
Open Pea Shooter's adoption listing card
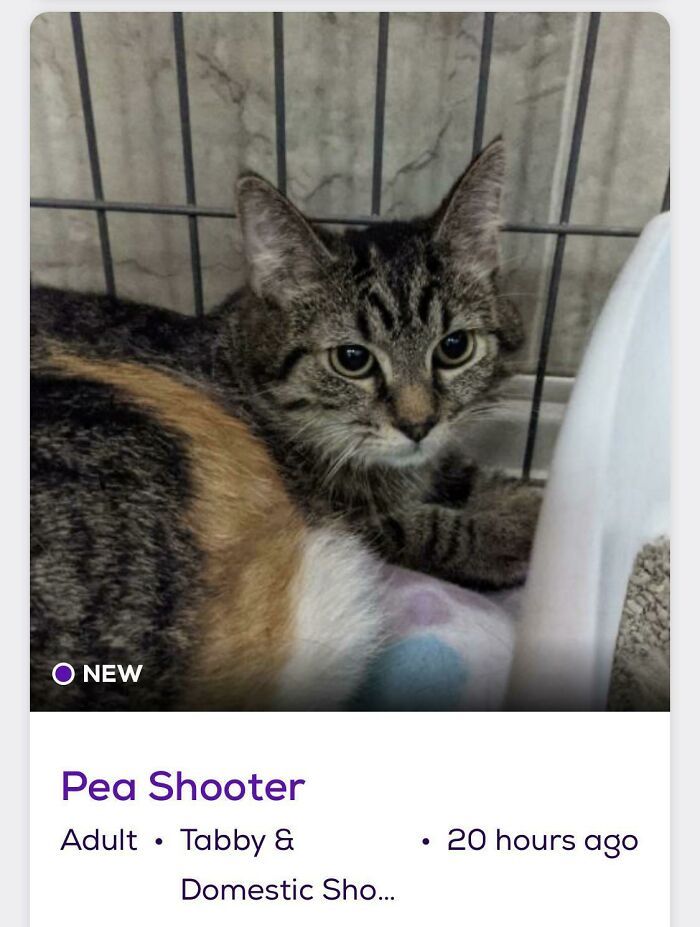tap(183, 786)
